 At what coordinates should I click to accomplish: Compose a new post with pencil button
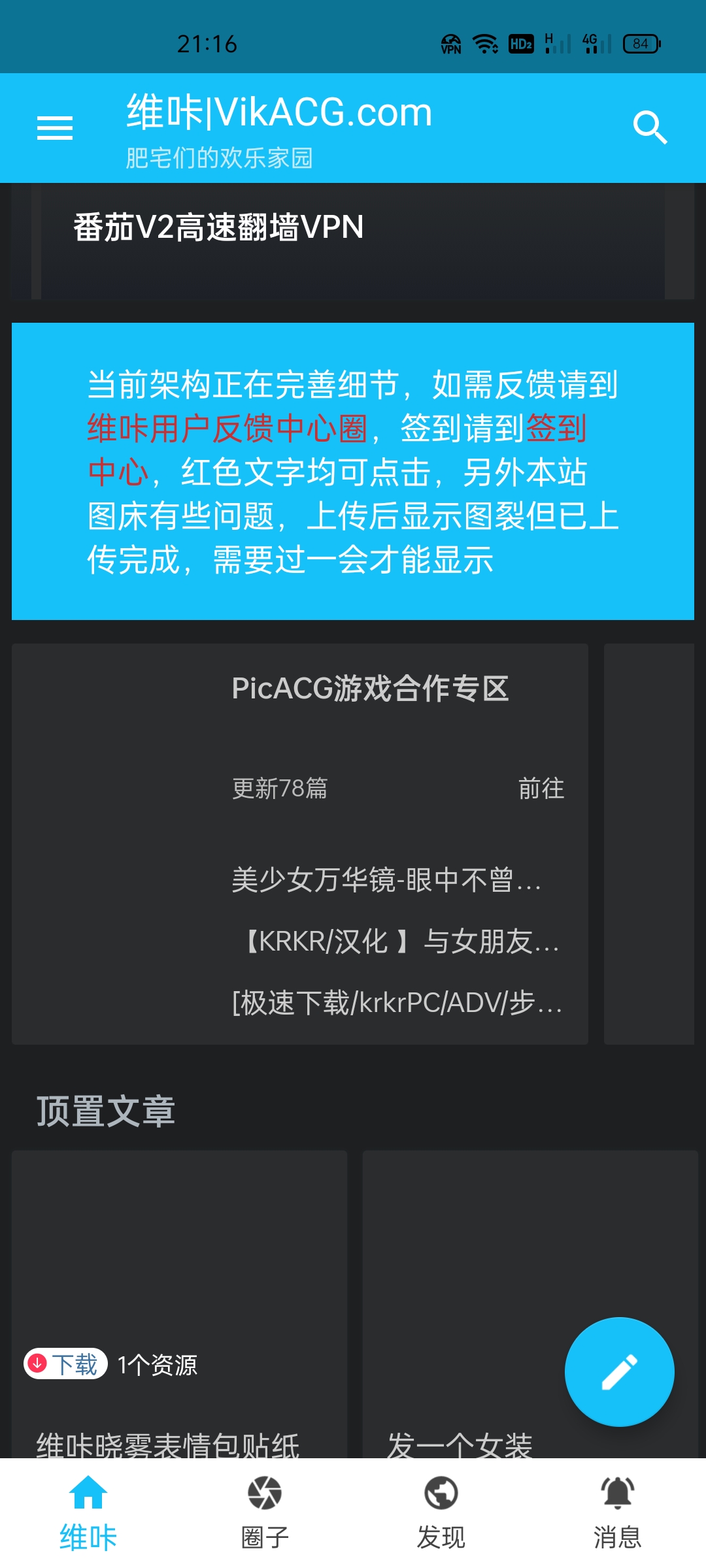(619, 1371)
